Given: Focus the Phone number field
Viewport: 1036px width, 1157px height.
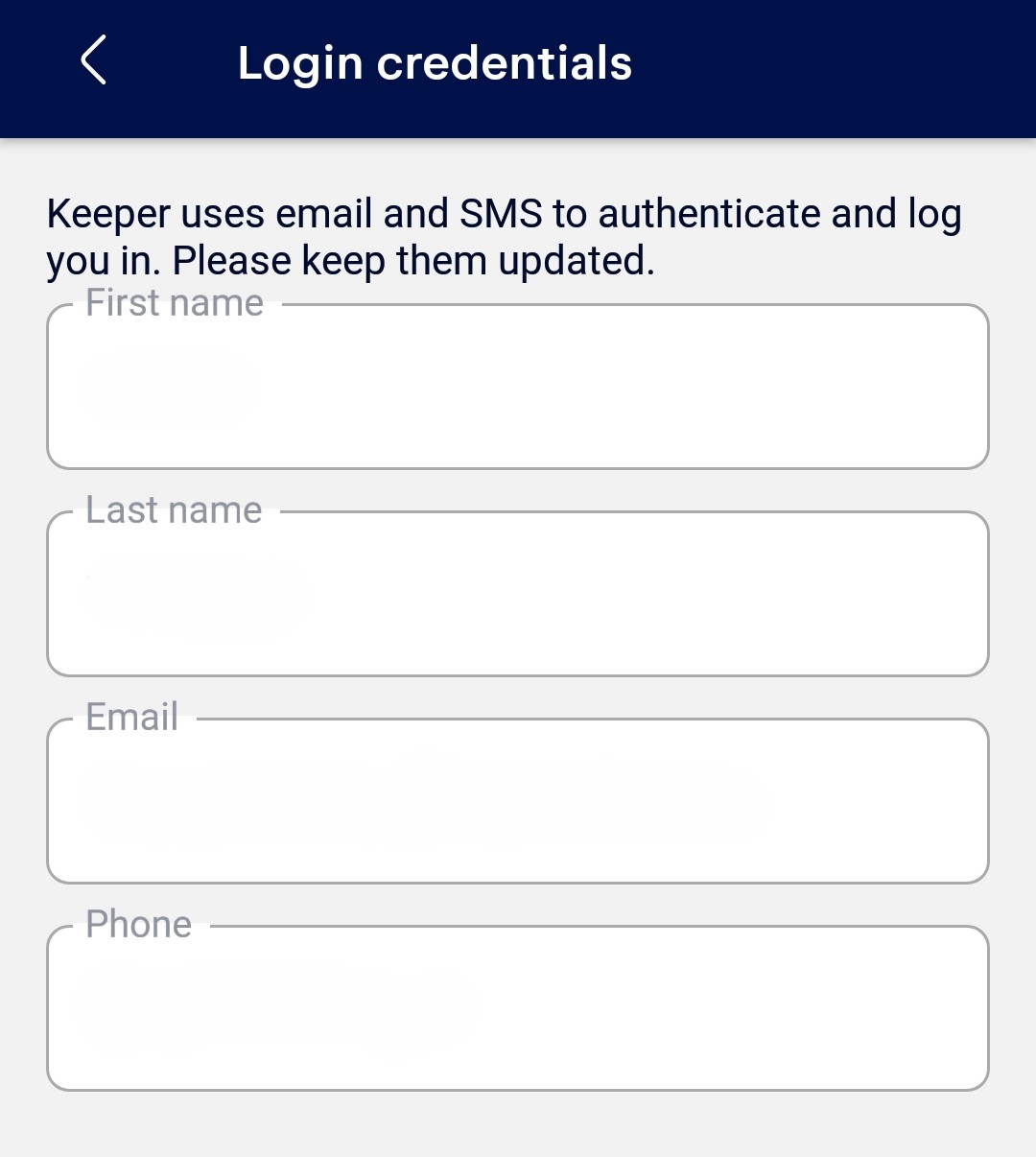Looking at the screenshot, I should pos(518,1009).
